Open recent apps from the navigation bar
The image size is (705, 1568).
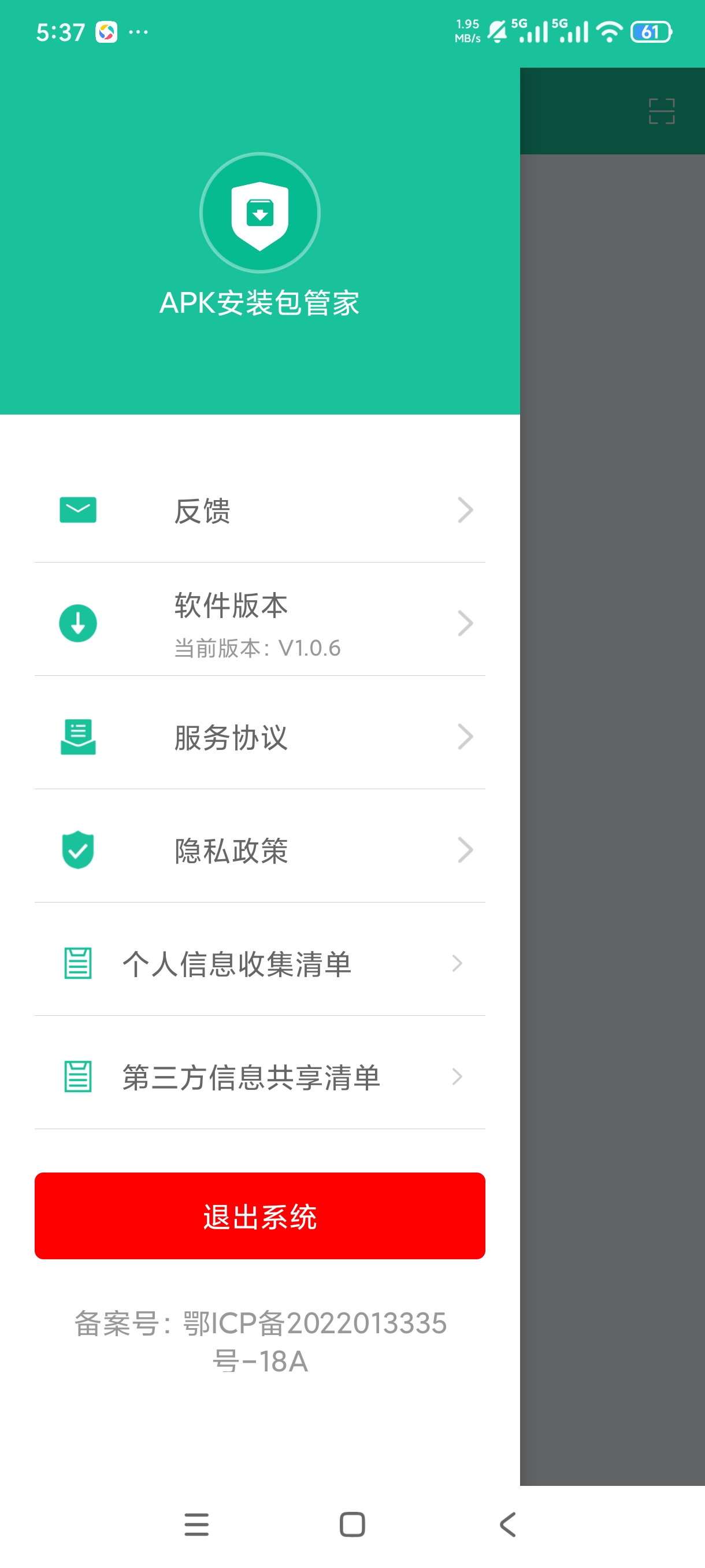pyautogui.click(x=196, y=1525)
